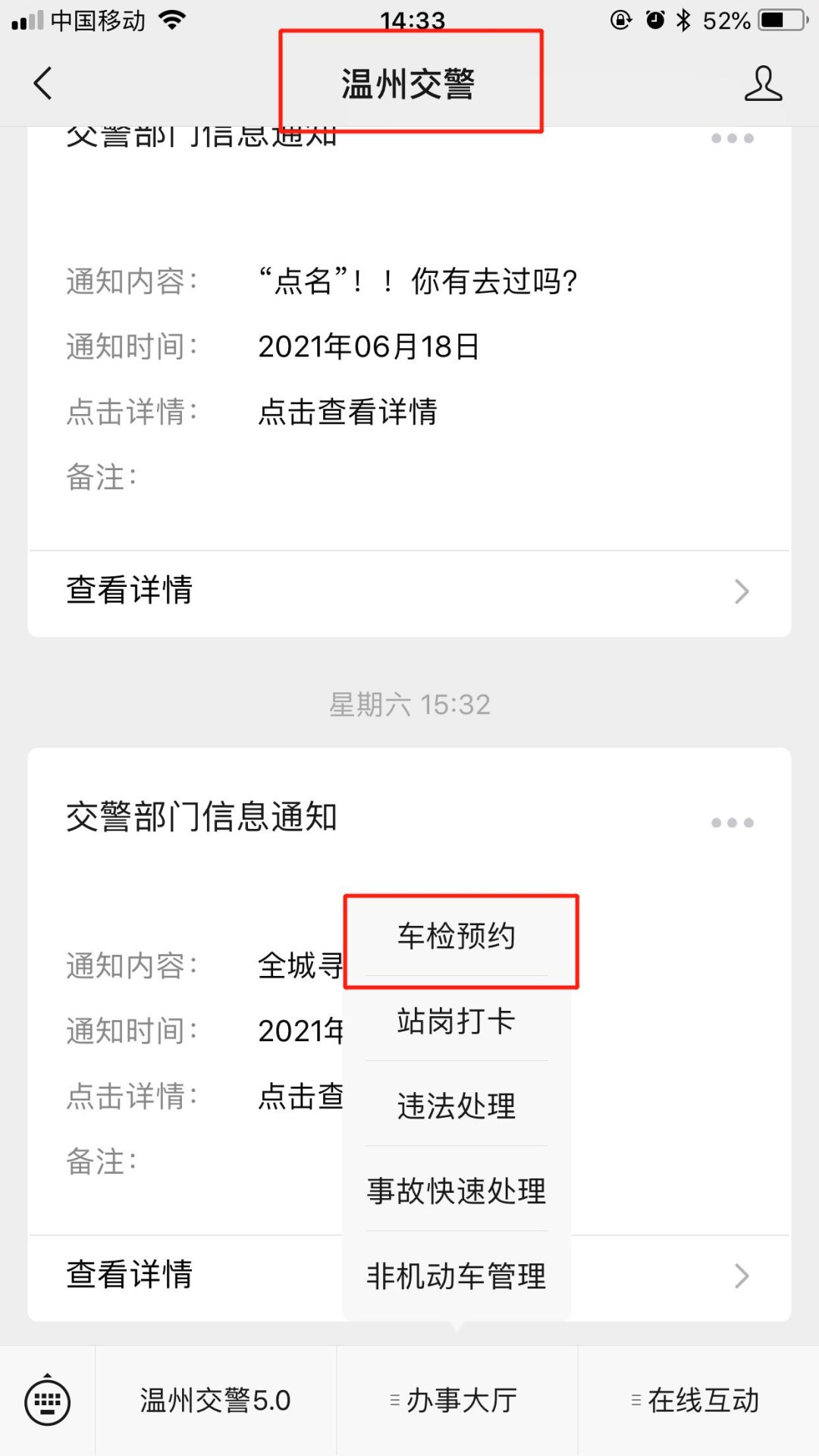Choose 站岗打卡 in the popup menu
The width and height of the screenshot is (819, 1456).
[457, 1021]
